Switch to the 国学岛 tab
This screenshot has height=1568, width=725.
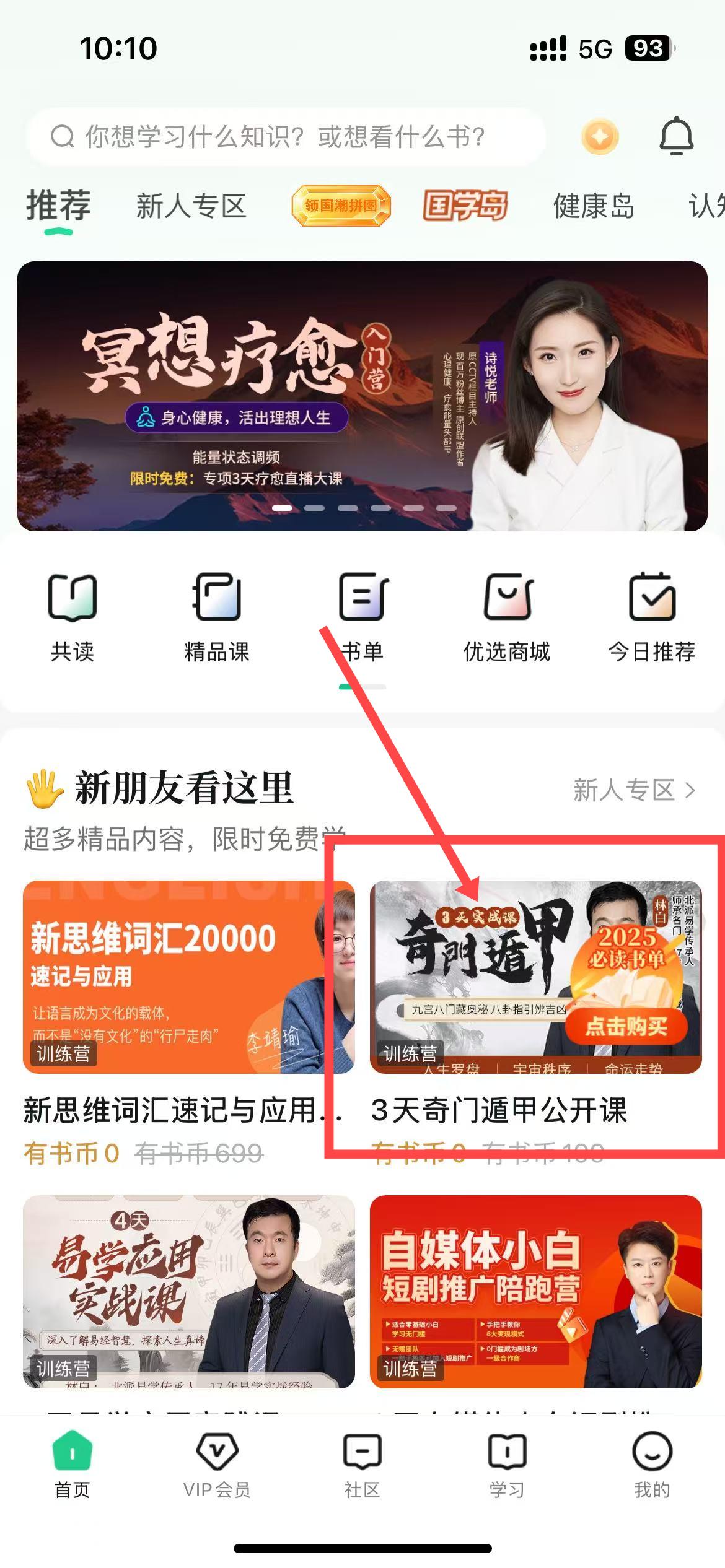pos(465,206)
